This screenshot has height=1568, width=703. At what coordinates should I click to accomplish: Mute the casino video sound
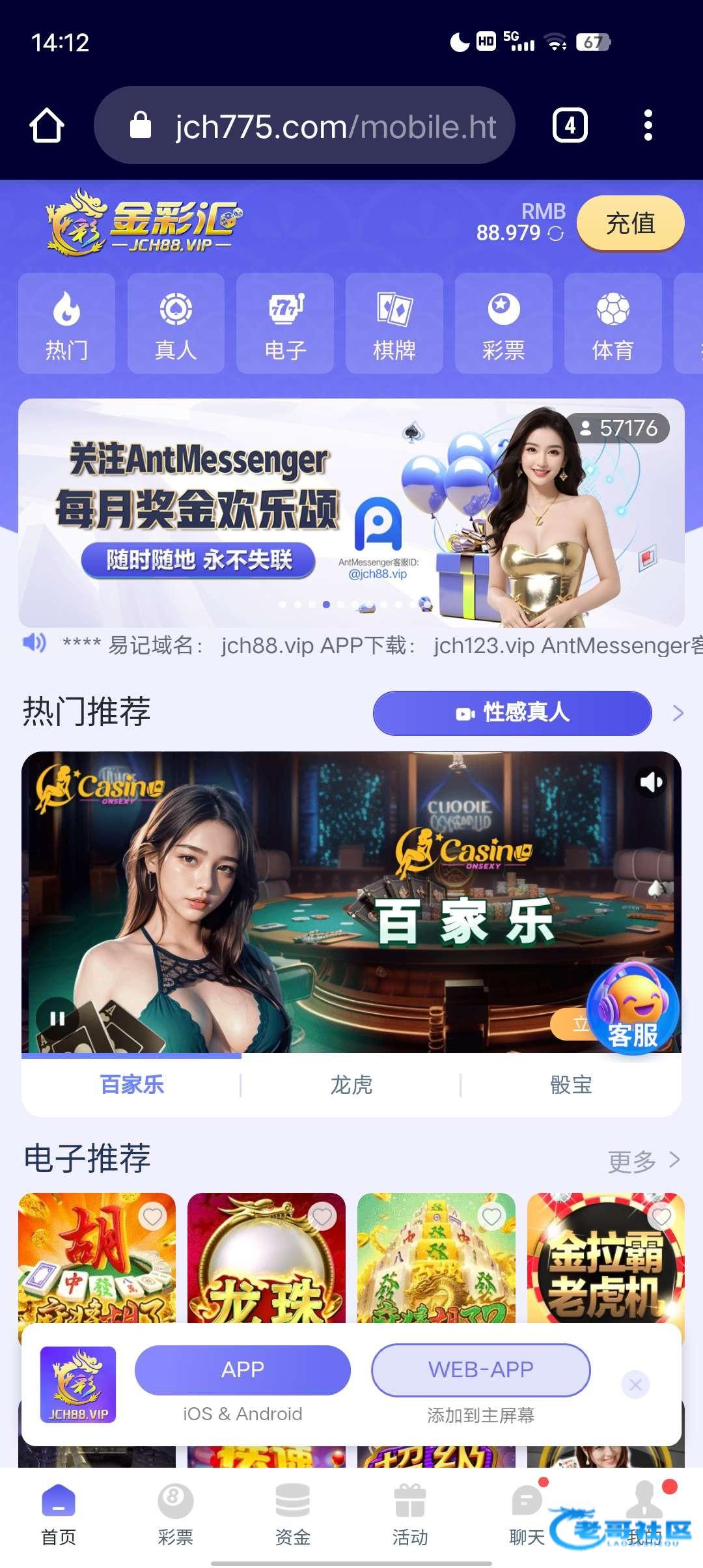coord(651,782)
